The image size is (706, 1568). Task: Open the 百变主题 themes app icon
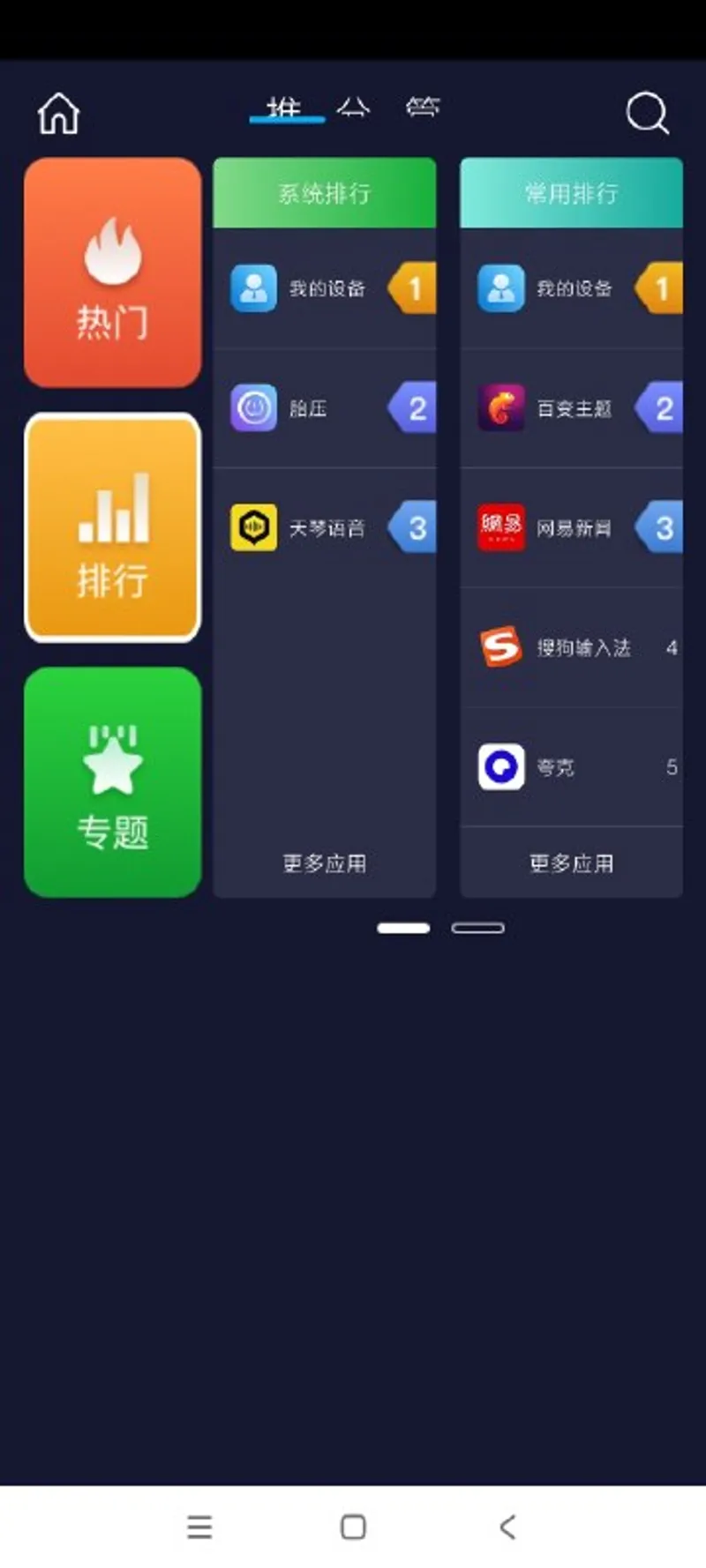pos(501,407)
